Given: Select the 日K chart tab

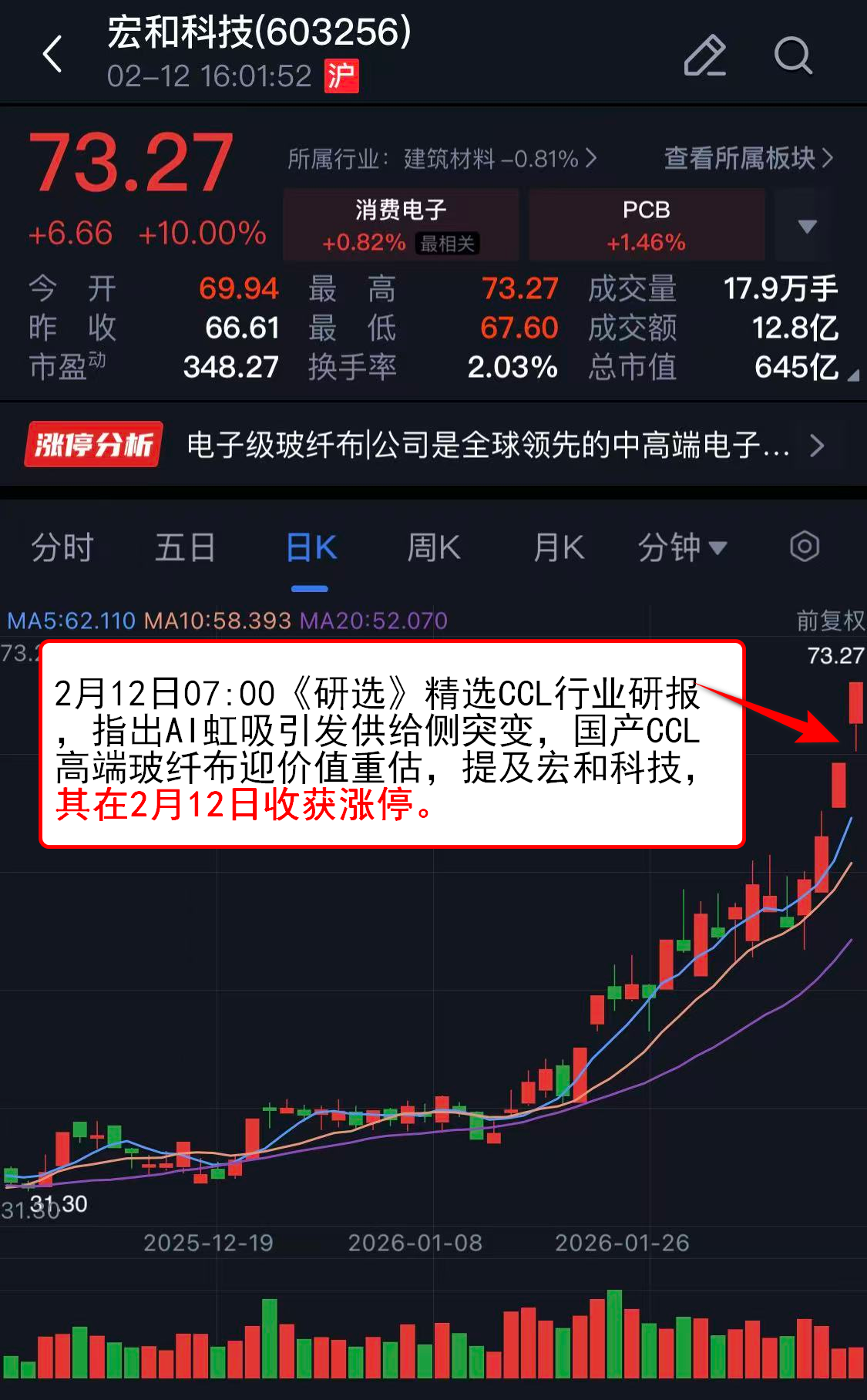Looking at the screenshot, I should tap(311, 547).
